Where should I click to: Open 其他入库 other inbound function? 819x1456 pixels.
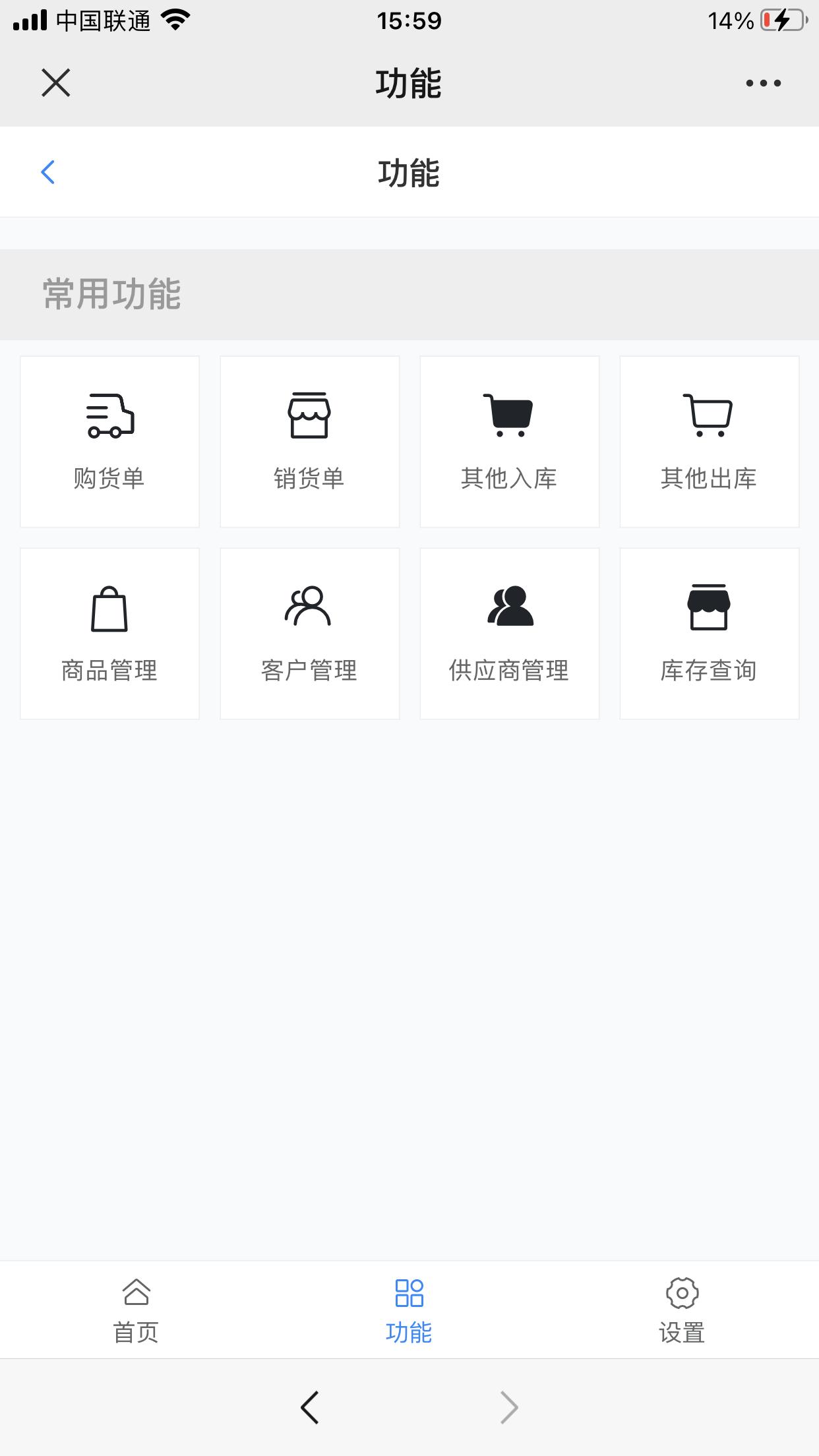pyautogui.click(x=509, y=442)
